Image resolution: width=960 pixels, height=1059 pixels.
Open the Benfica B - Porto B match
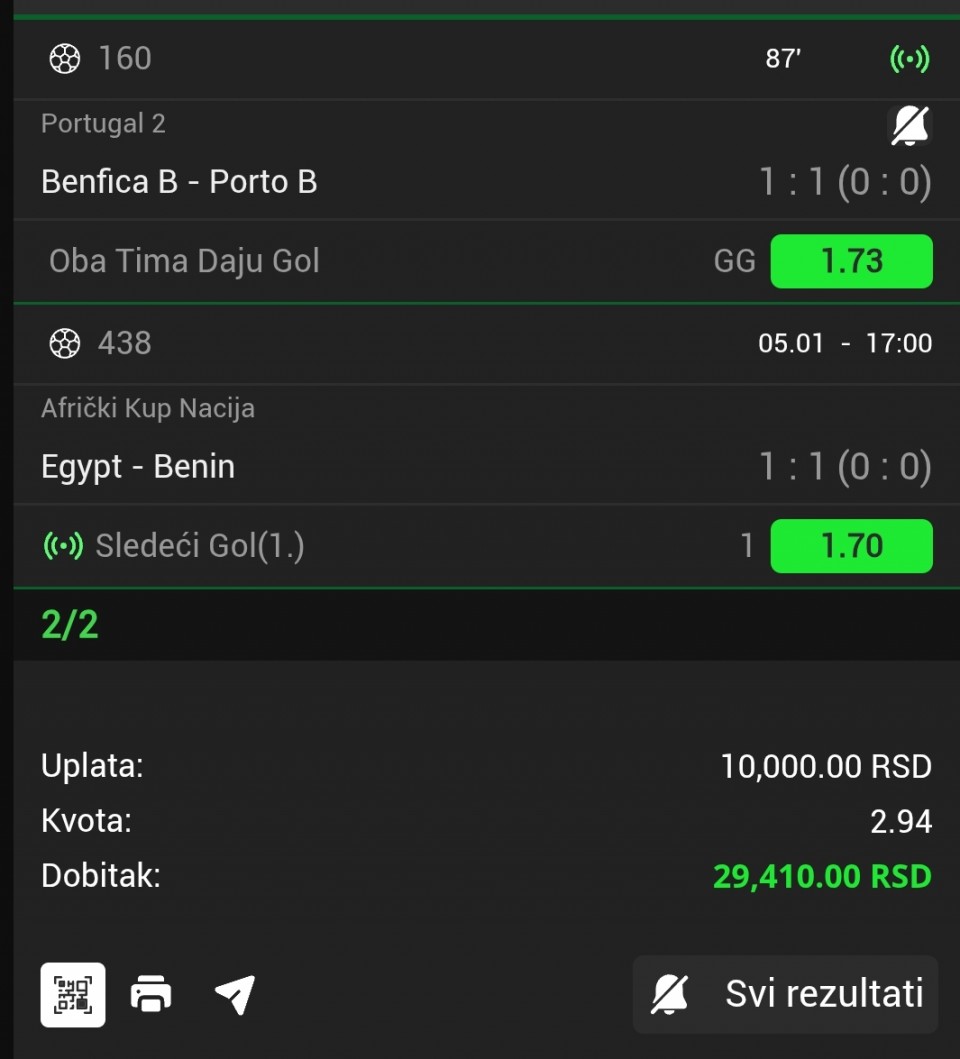point(180,182)
